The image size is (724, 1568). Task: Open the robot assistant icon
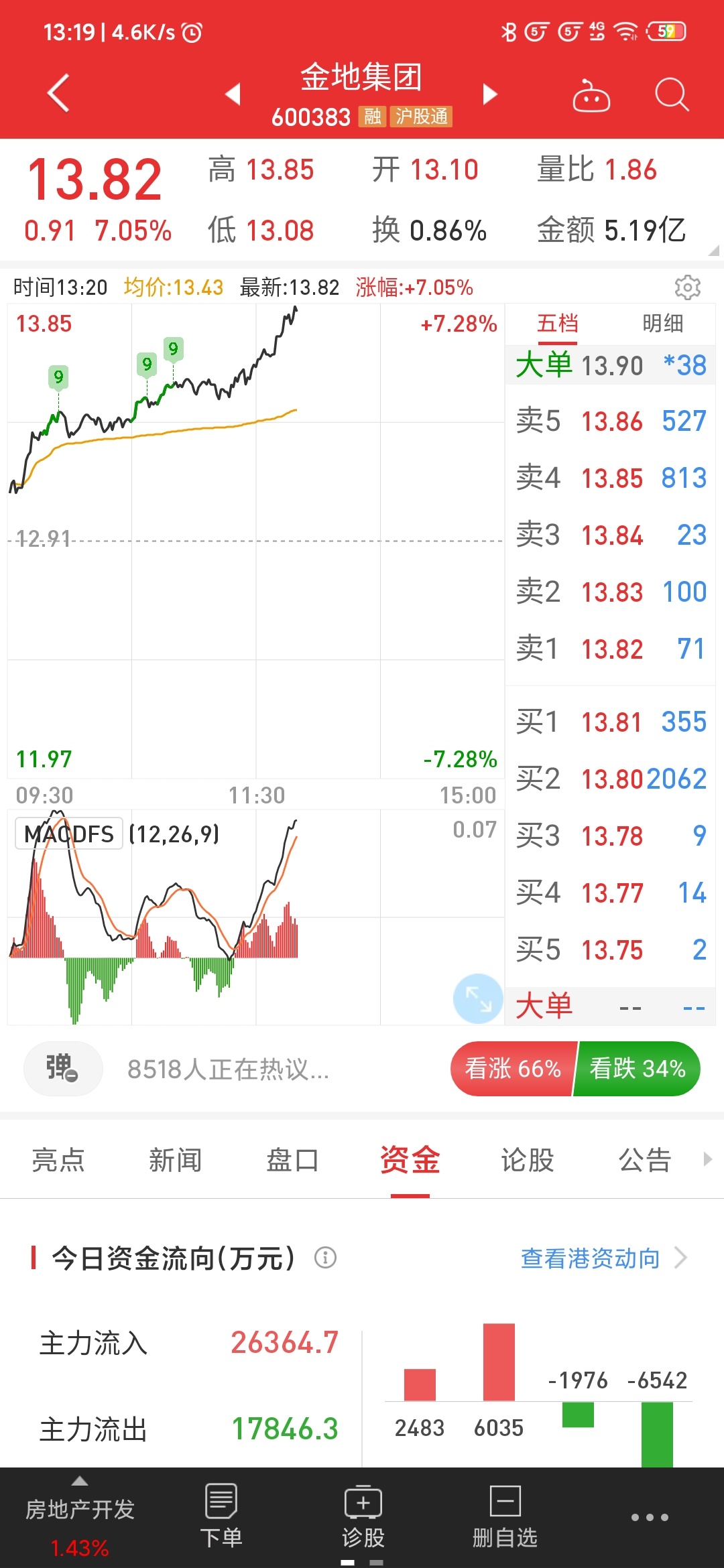[x=591, y=96]
